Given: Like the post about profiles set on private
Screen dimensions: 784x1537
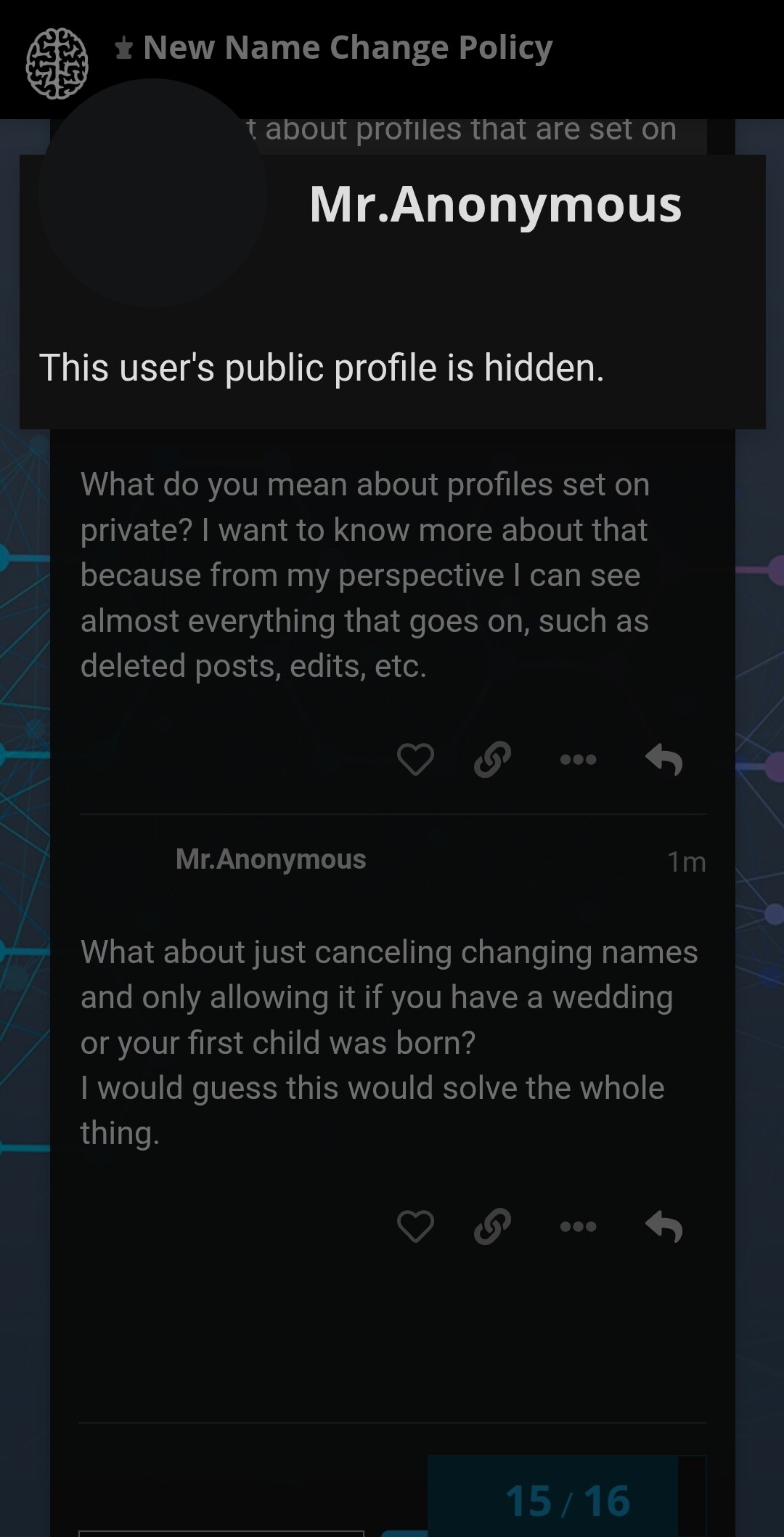Looking at the screenshot, I should tap(415, 760).
